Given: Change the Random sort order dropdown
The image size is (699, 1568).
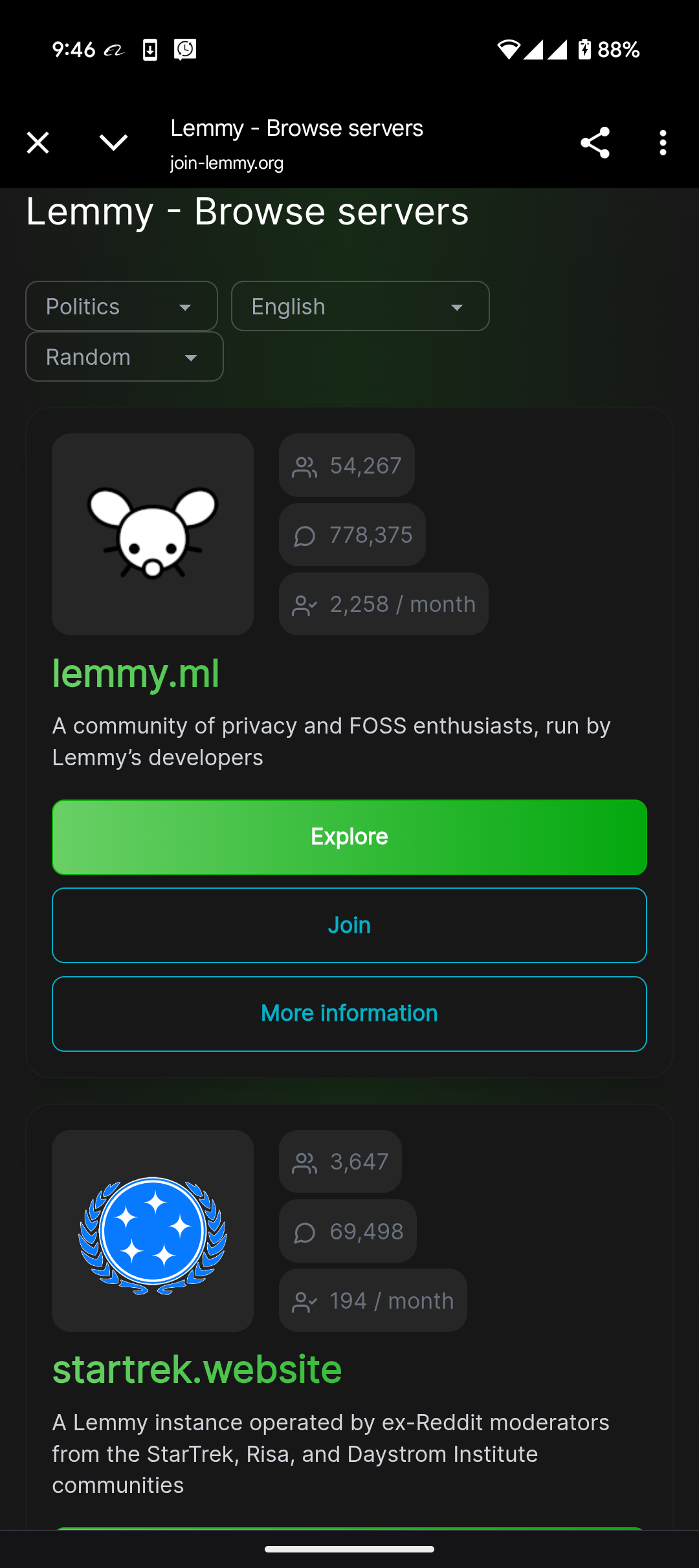Looking at the screenshot, I should [x=124, y=357].
